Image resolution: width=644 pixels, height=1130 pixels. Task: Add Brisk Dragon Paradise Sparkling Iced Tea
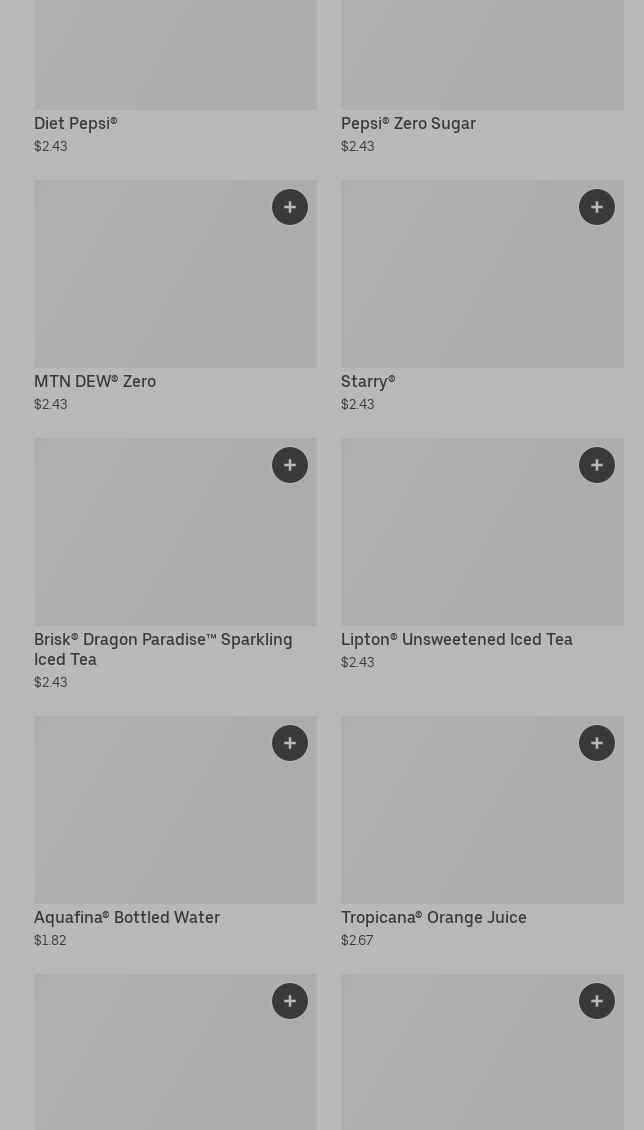[290, 465]
